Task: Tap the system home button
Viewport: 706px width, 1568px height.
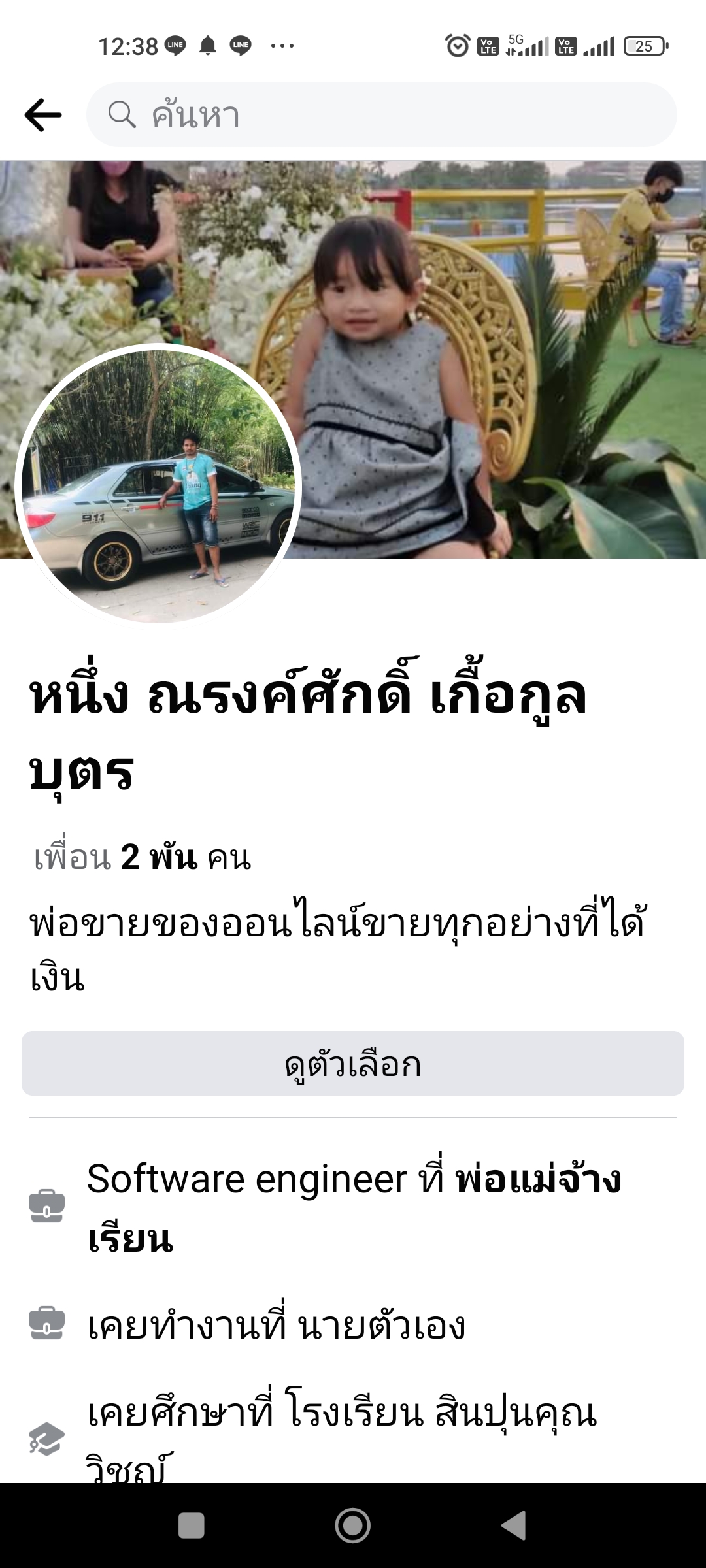Action: (x=353, y=1526)
